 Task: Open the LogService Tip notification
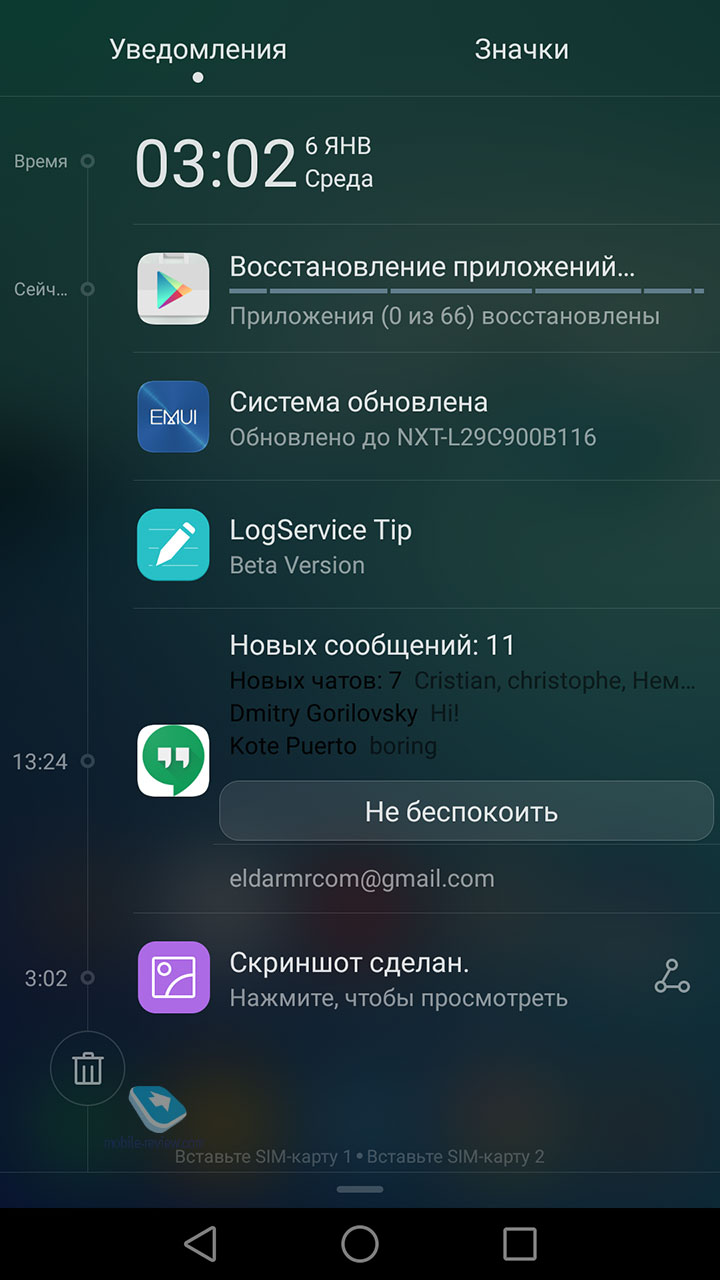426,545
